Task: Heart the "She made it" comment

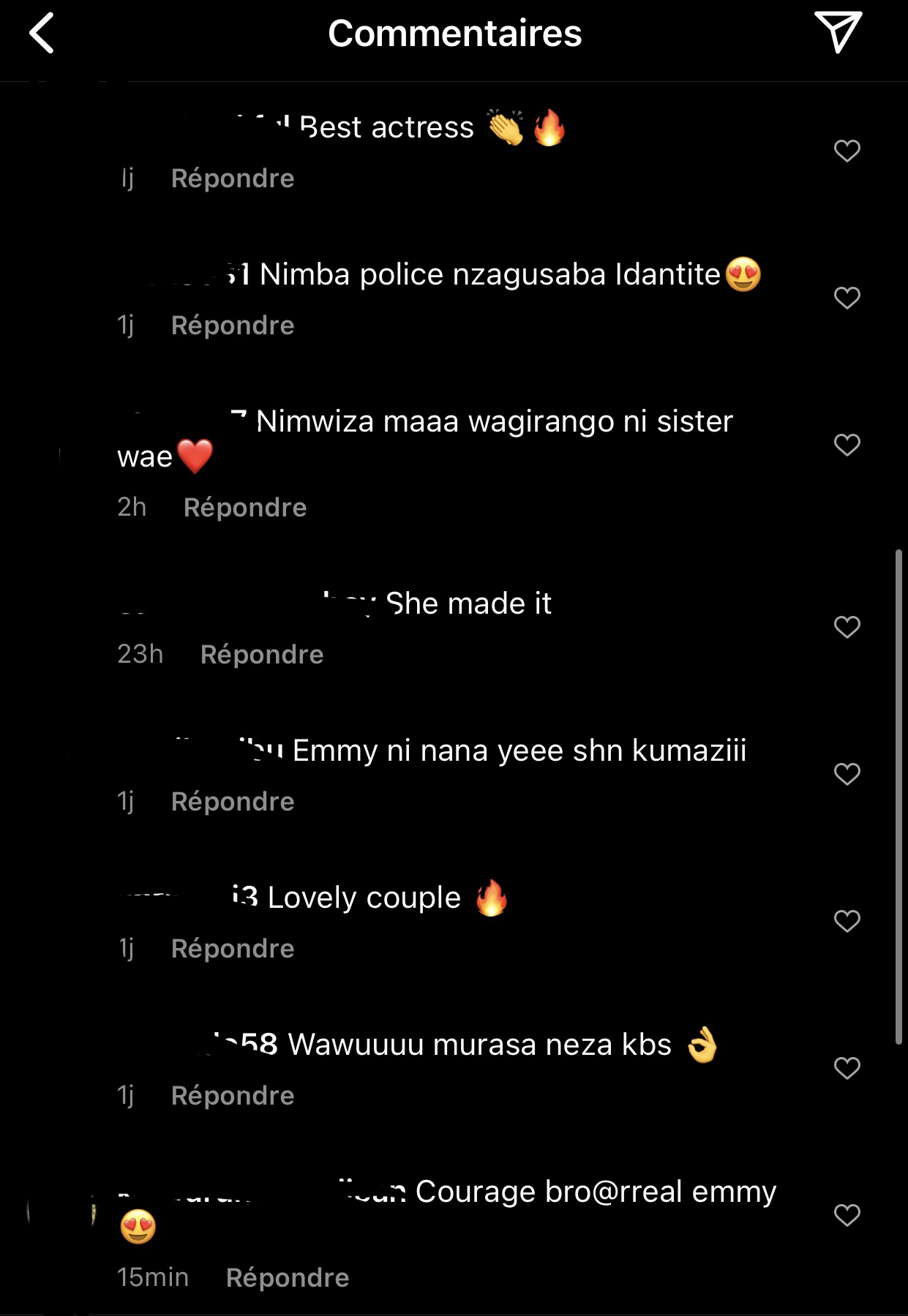Action: (847, 627)
